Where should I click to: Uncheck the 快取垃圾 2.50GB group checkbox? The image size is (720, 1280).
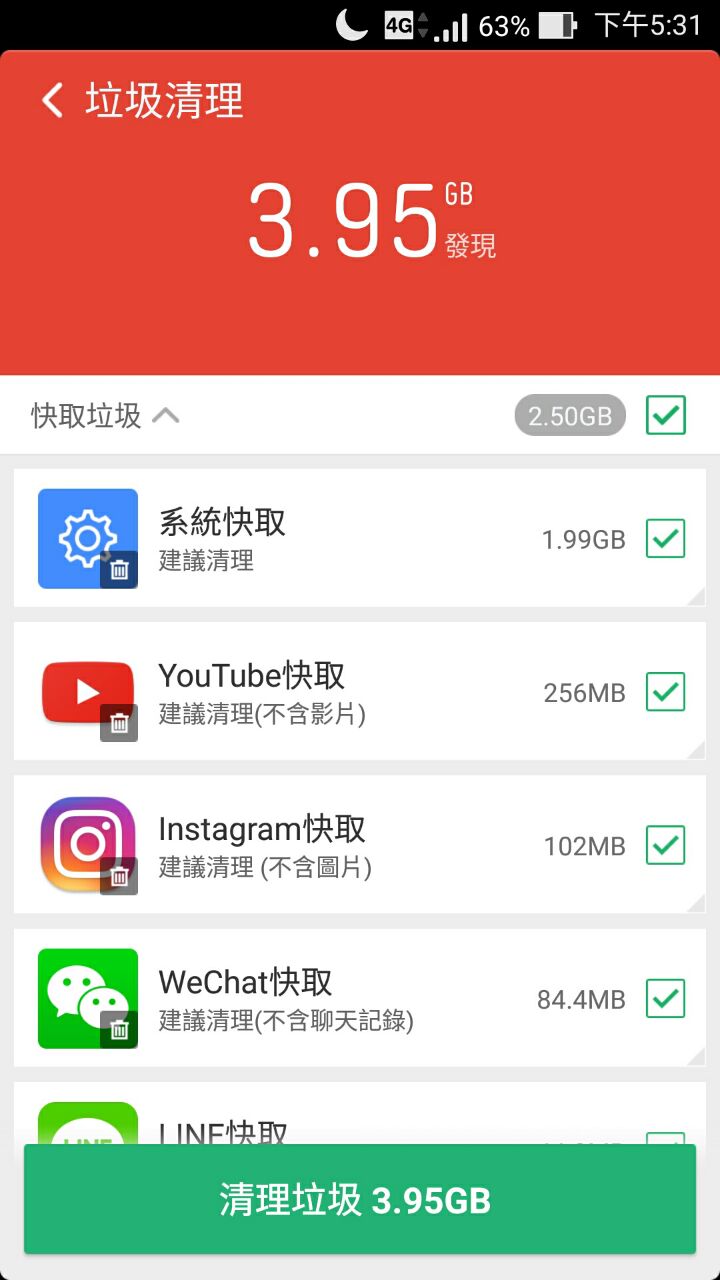tap(666, 415)
